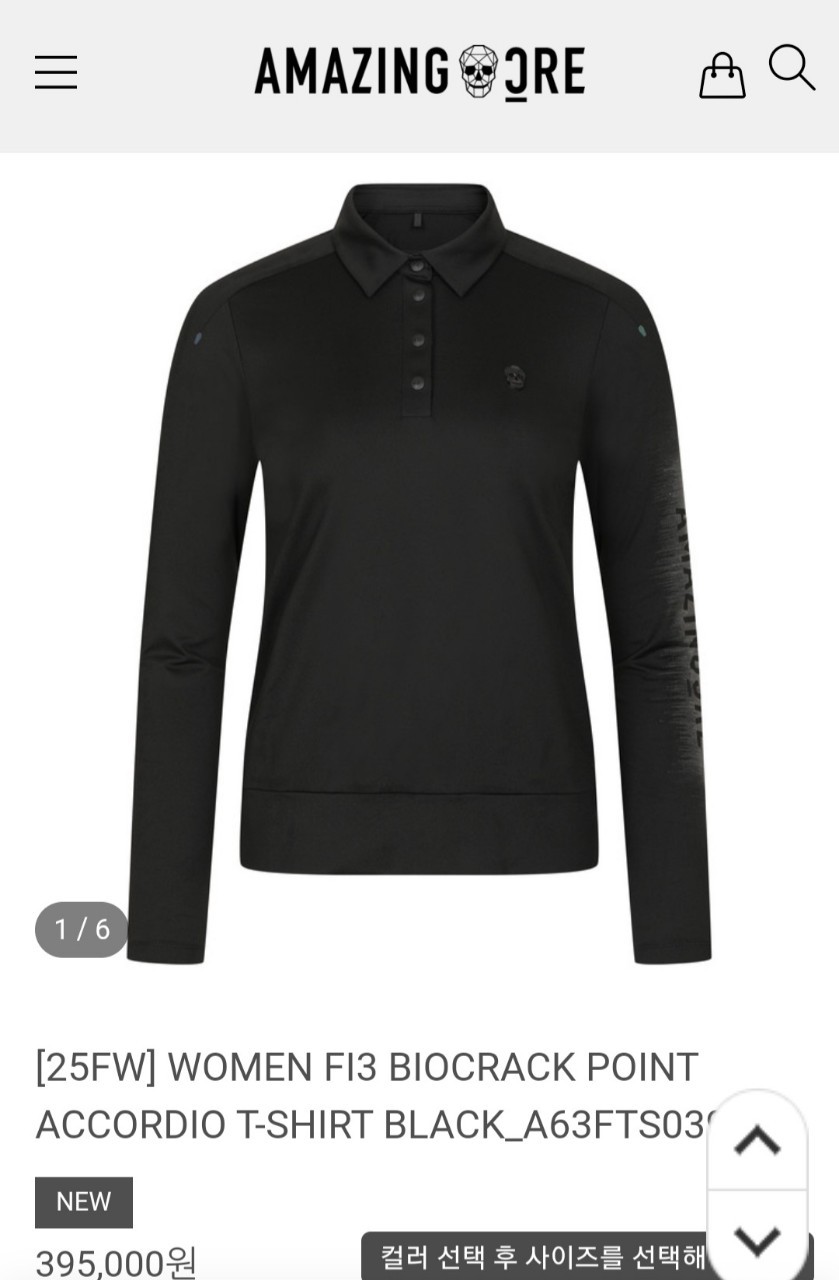
Task: Open the black polo product image
Action: [x=419, y=572]
